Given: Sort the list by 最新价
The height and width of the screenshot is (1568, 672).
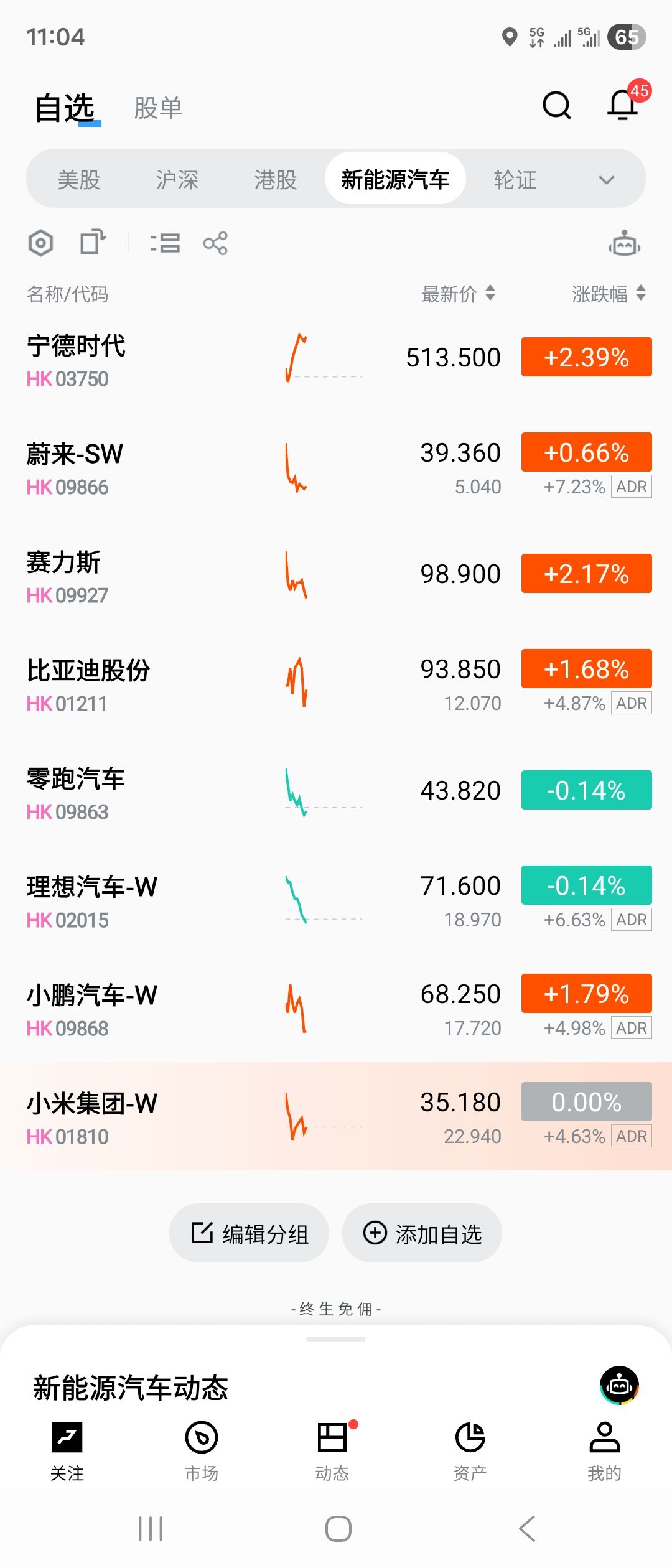Looking at the screenshot, I should pyautogui.click(x=458, y=294).
